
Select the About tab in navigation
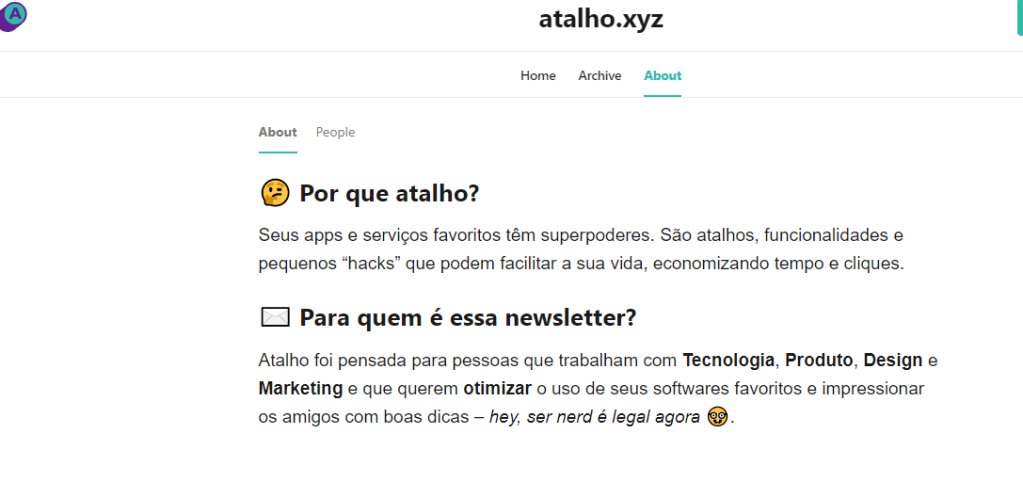coord(662,76)
